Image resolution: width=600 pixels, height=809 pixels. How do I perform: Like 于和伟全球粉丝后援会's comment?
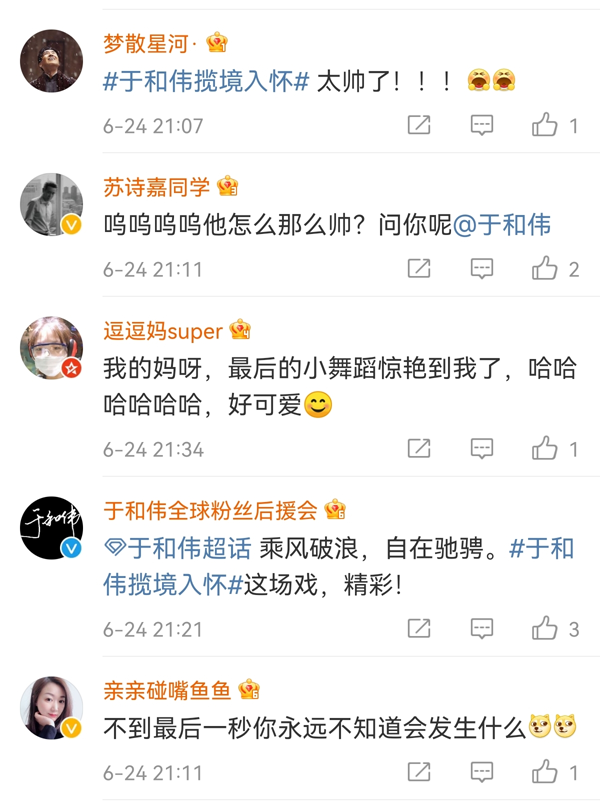coord(545,629)
